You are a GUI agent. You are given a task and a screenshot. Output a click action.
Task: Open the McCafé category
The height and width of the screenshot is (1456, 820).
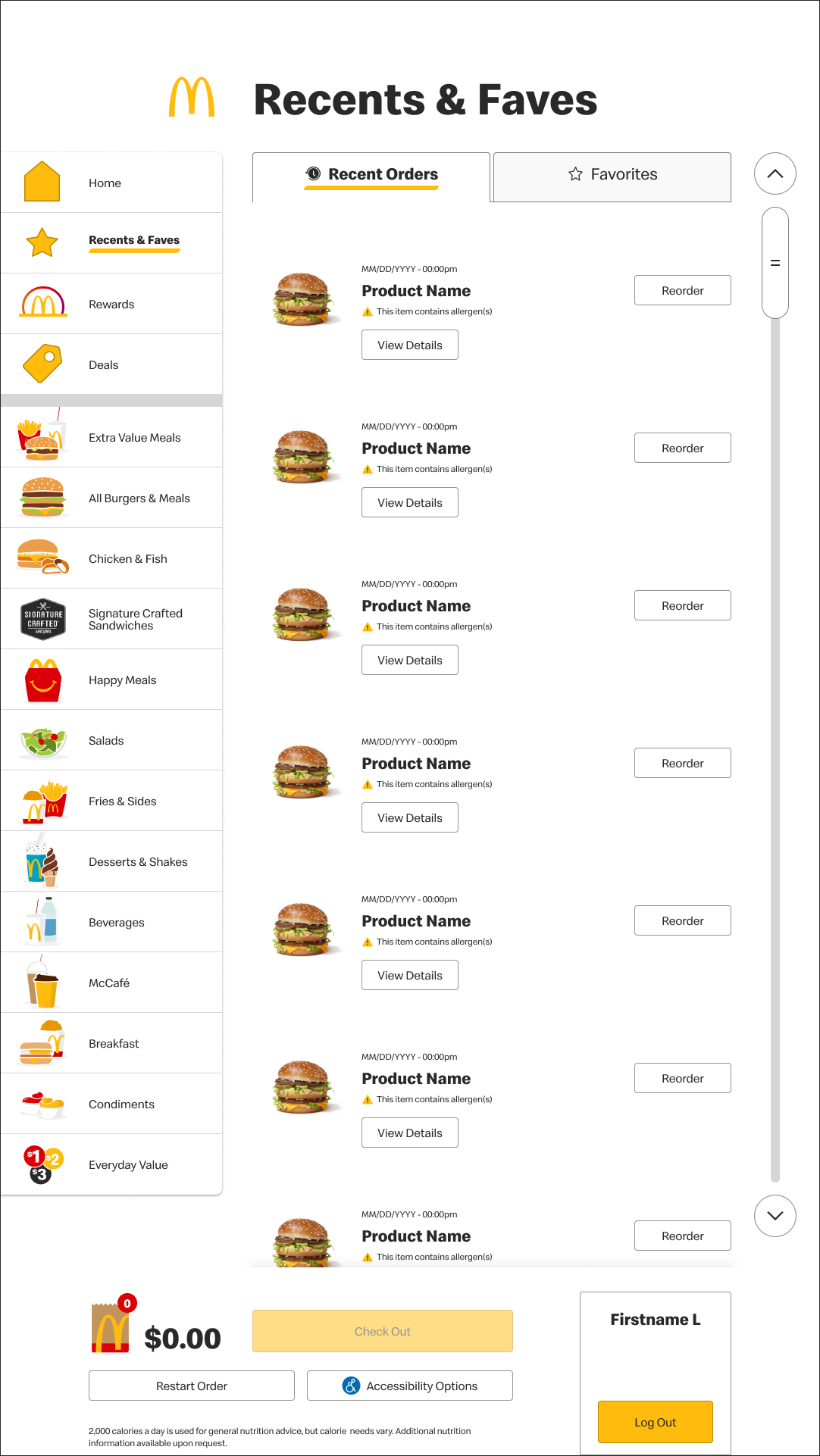click(111, 983)
